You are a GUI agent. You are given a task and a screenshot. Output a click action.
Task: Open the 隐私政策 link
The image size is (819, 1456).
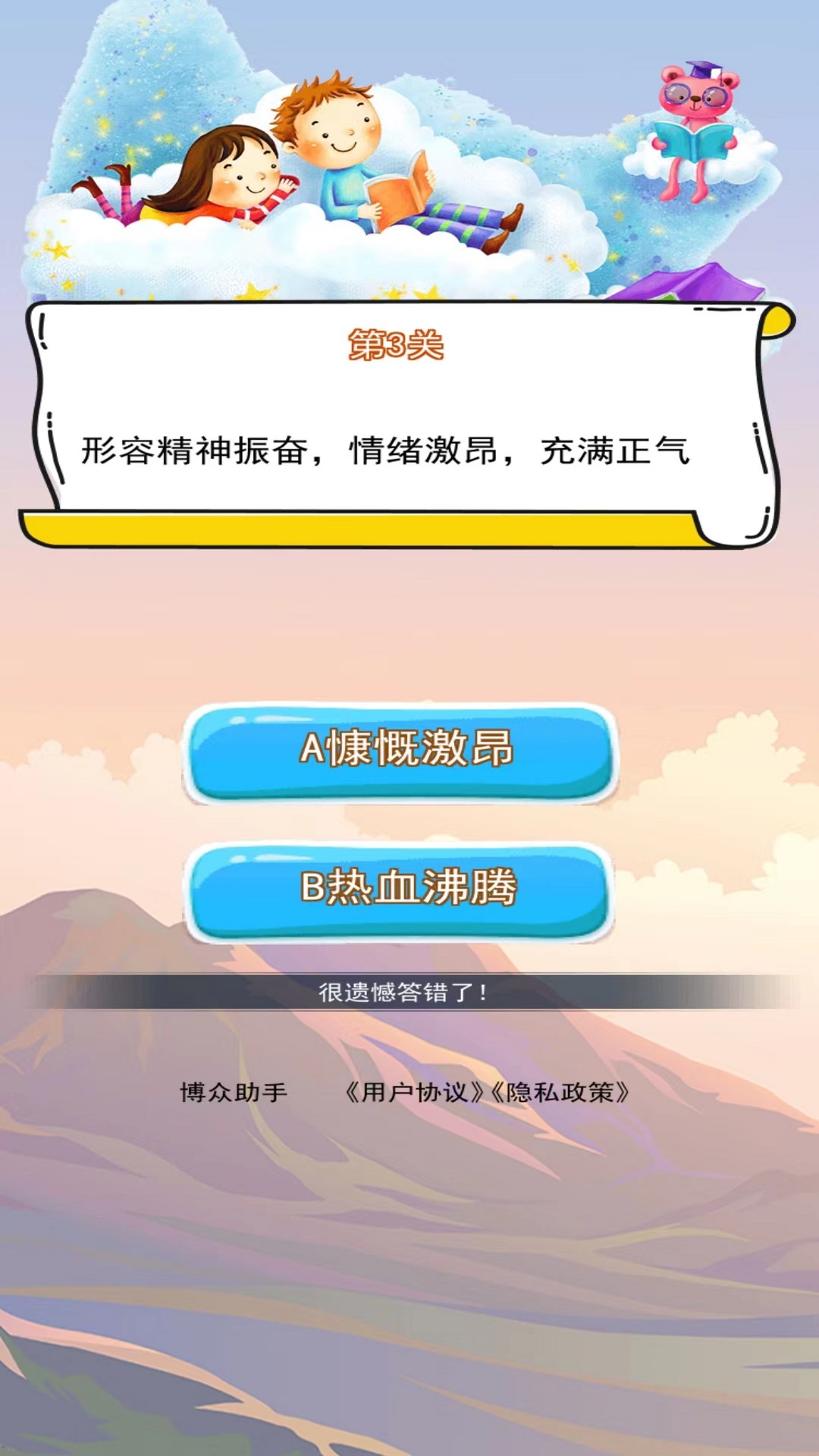[560, 1093]
